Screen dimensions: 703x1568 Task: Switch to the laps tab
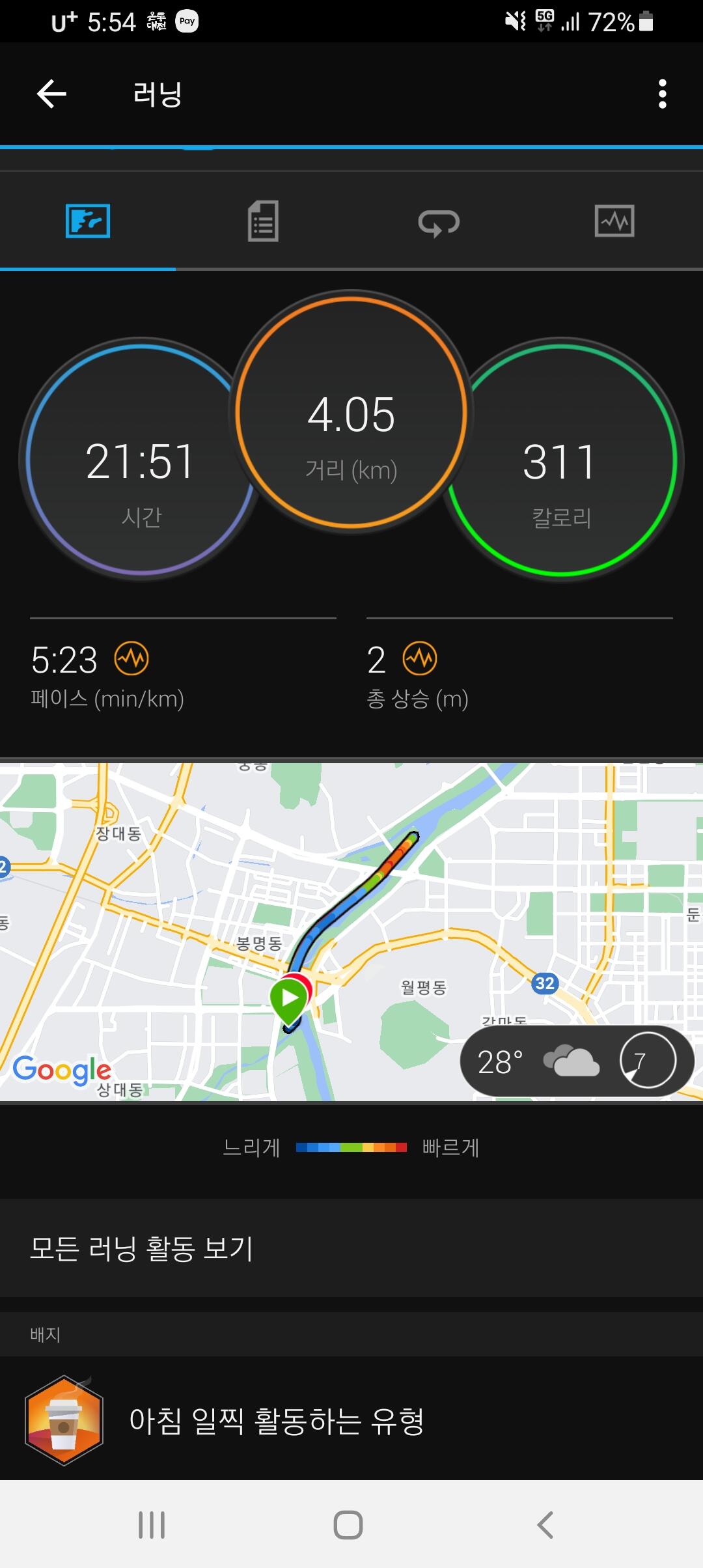tap(439, 223)
